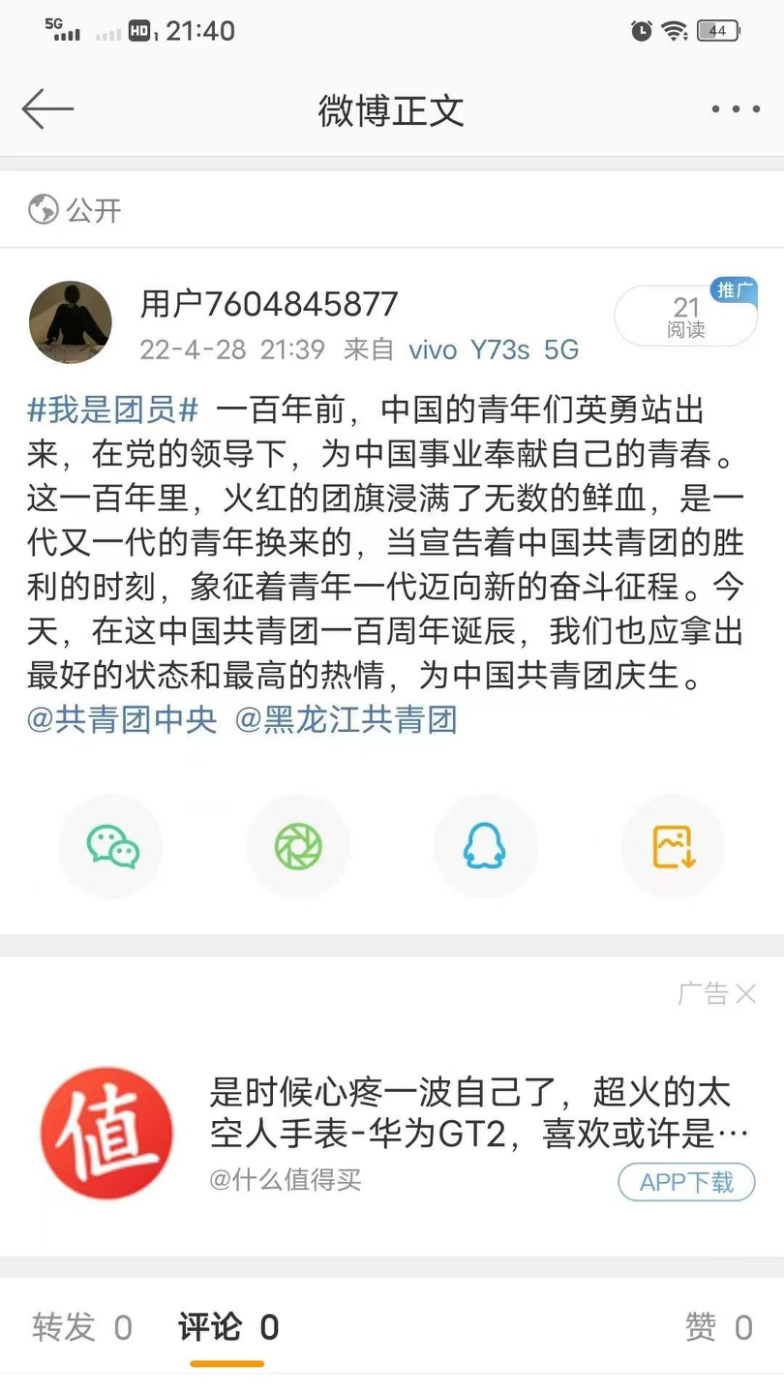Open the @黑龙江共青团 mention
Viewport: 784px width, 1395px height.
pos(346,720)
